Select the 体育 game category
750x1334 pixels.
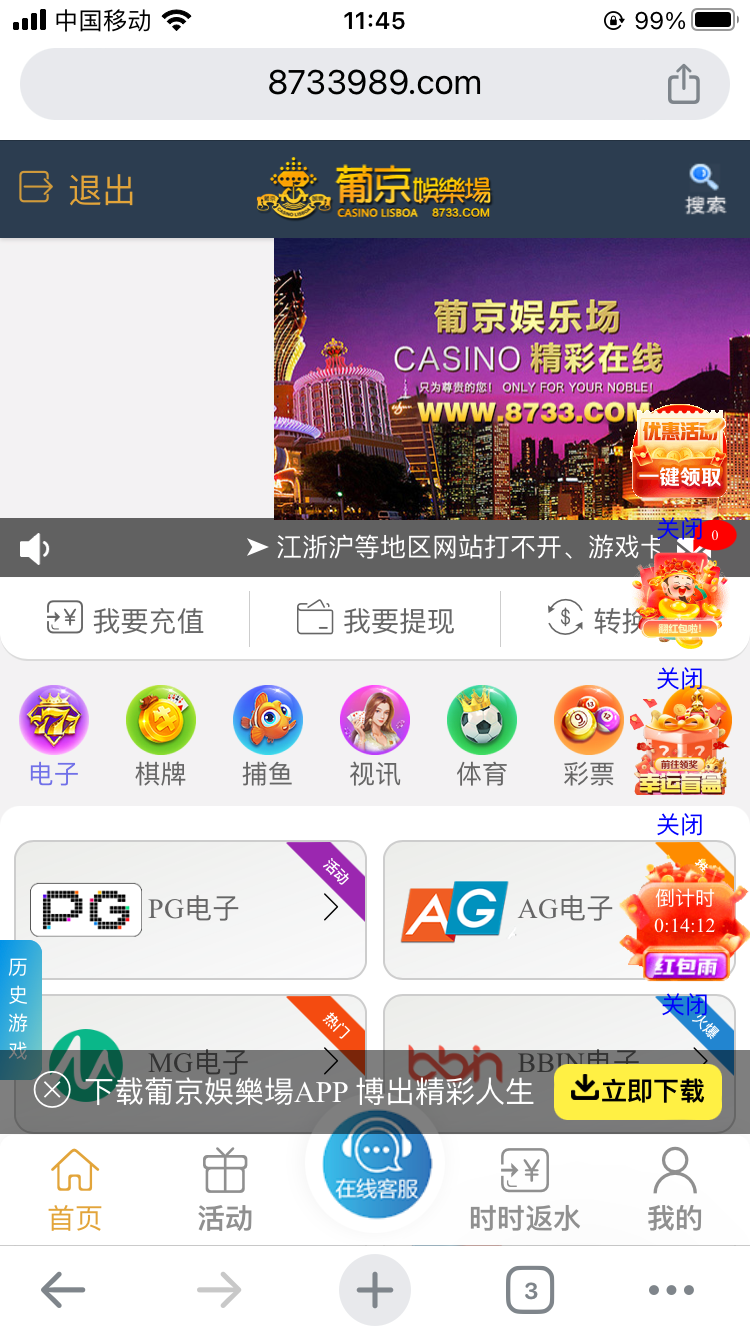(x=481, y=737)
